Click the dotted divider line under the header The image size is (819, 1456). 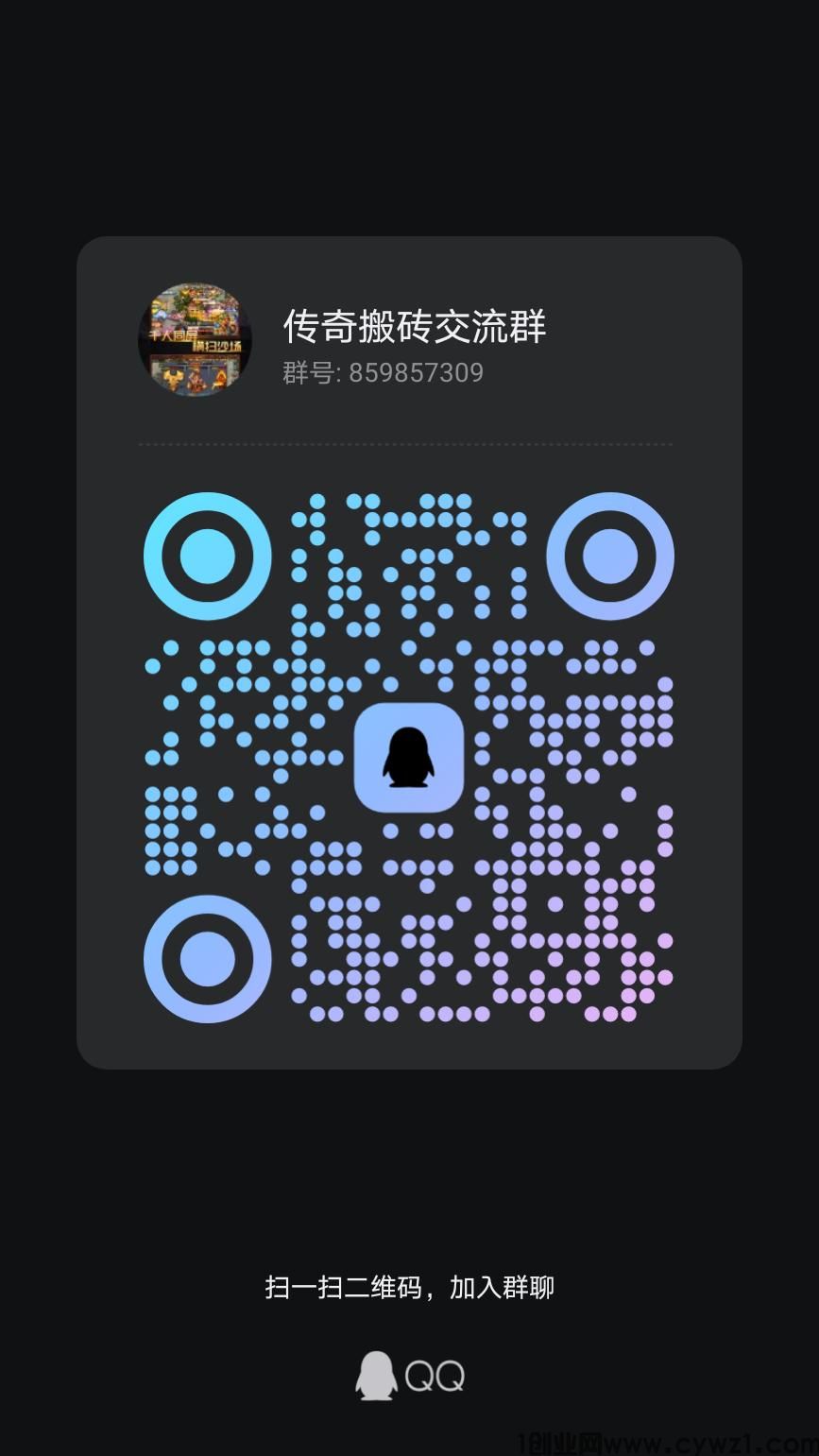[406, 444]
